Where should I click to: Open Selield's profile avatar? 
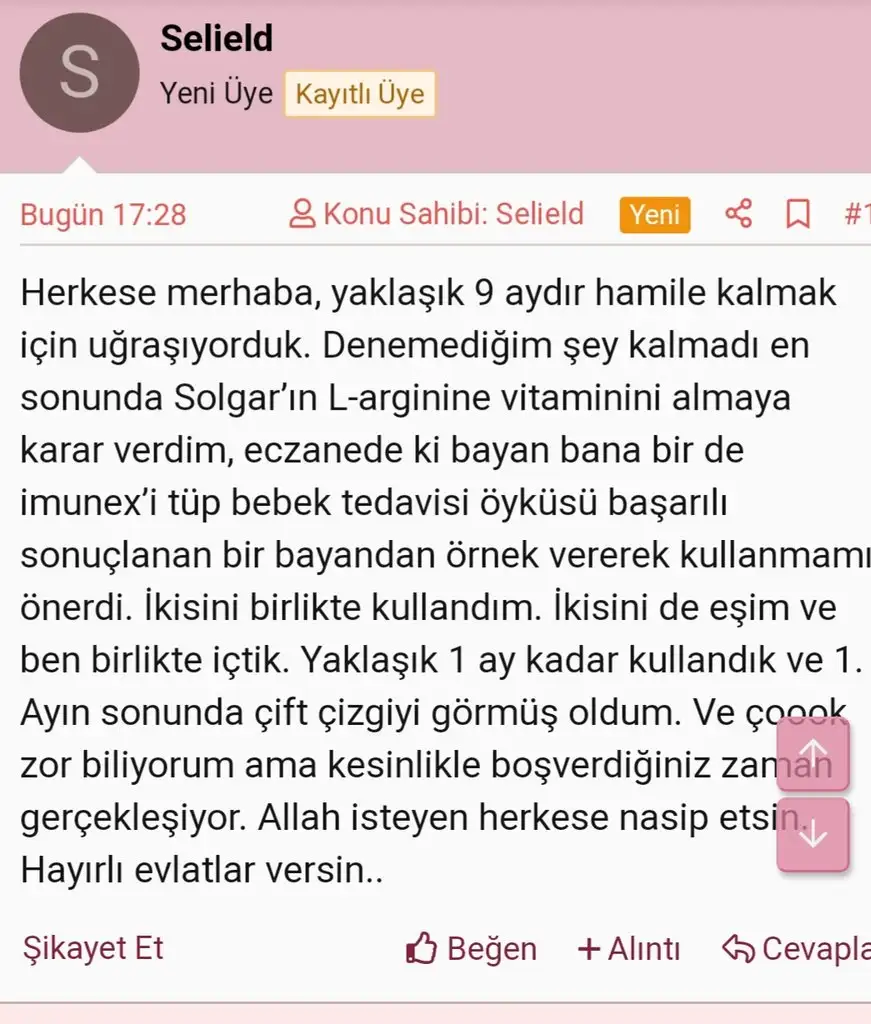click(79, 73)
